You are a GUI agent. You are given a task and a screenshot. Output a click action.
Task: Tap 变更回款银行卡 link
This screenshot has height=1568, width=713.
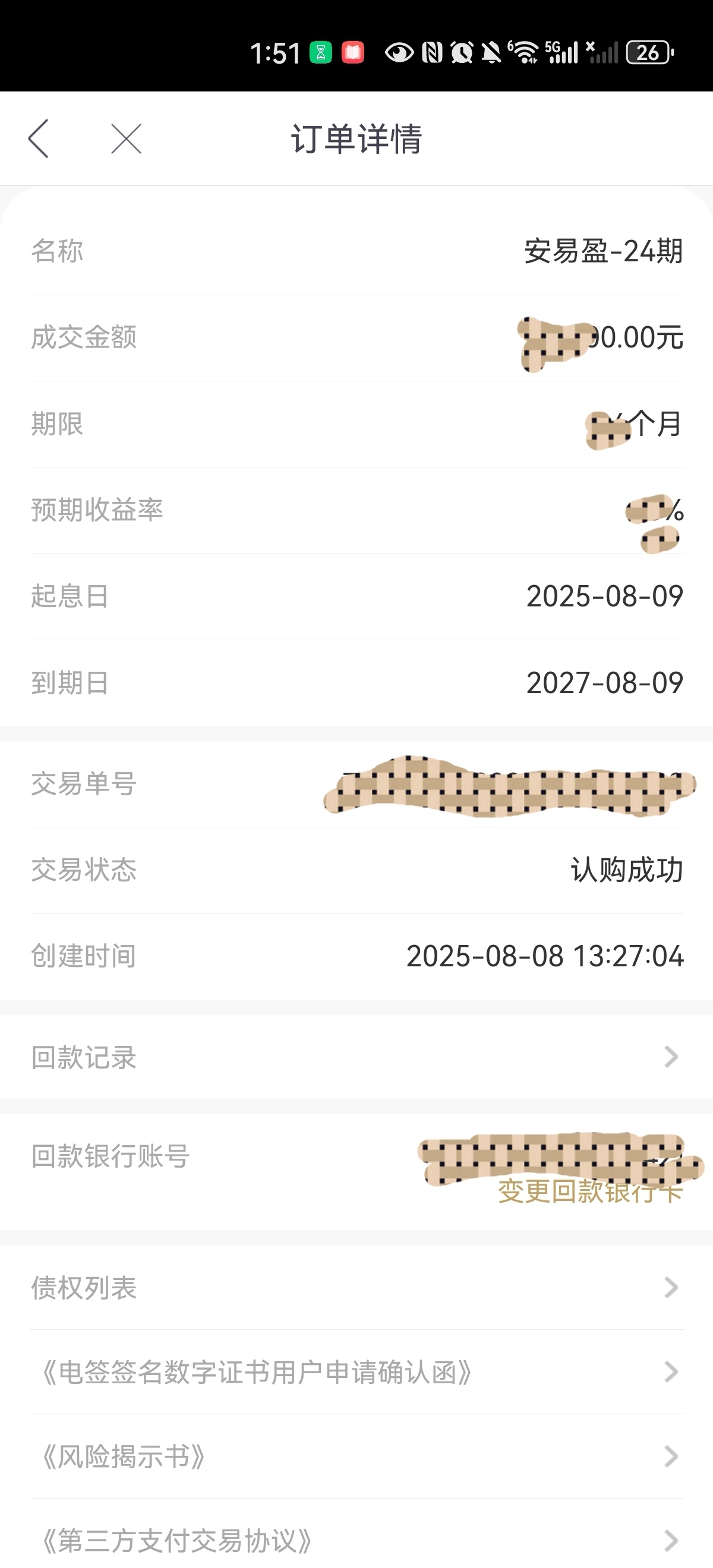pyautogui.click(x=589, y=1191)
